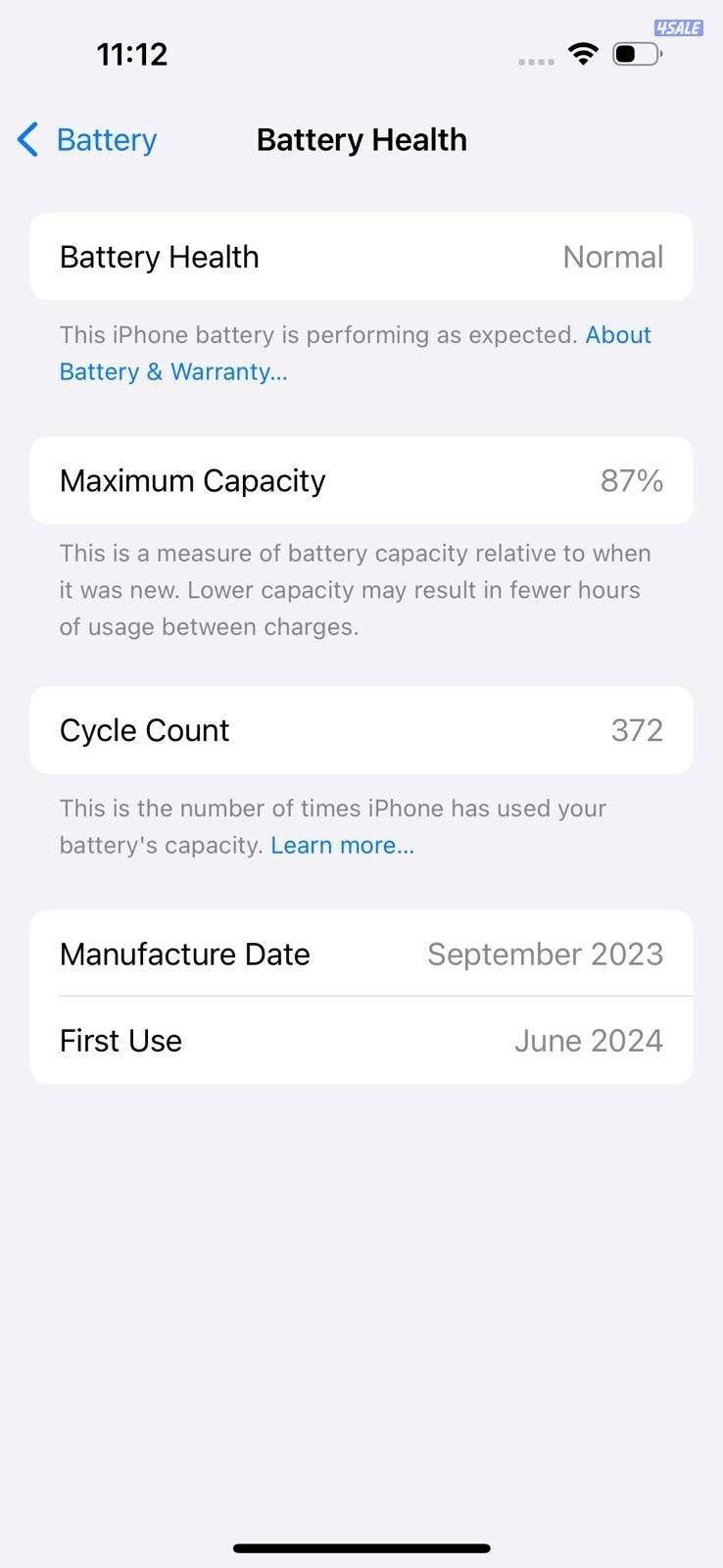The image size is (723, 1568).
Task: Tap the back chevron arrow icon
Action: coord(27,140)
